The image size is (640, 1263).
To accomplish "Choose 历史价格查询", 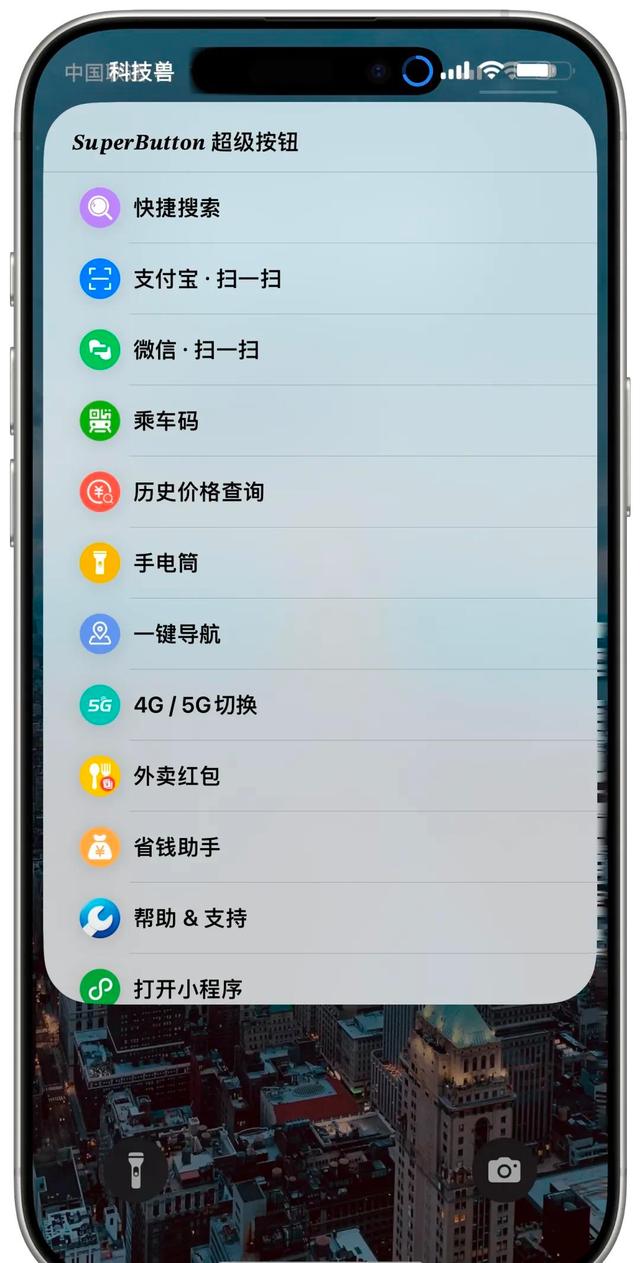I will 320,492.
